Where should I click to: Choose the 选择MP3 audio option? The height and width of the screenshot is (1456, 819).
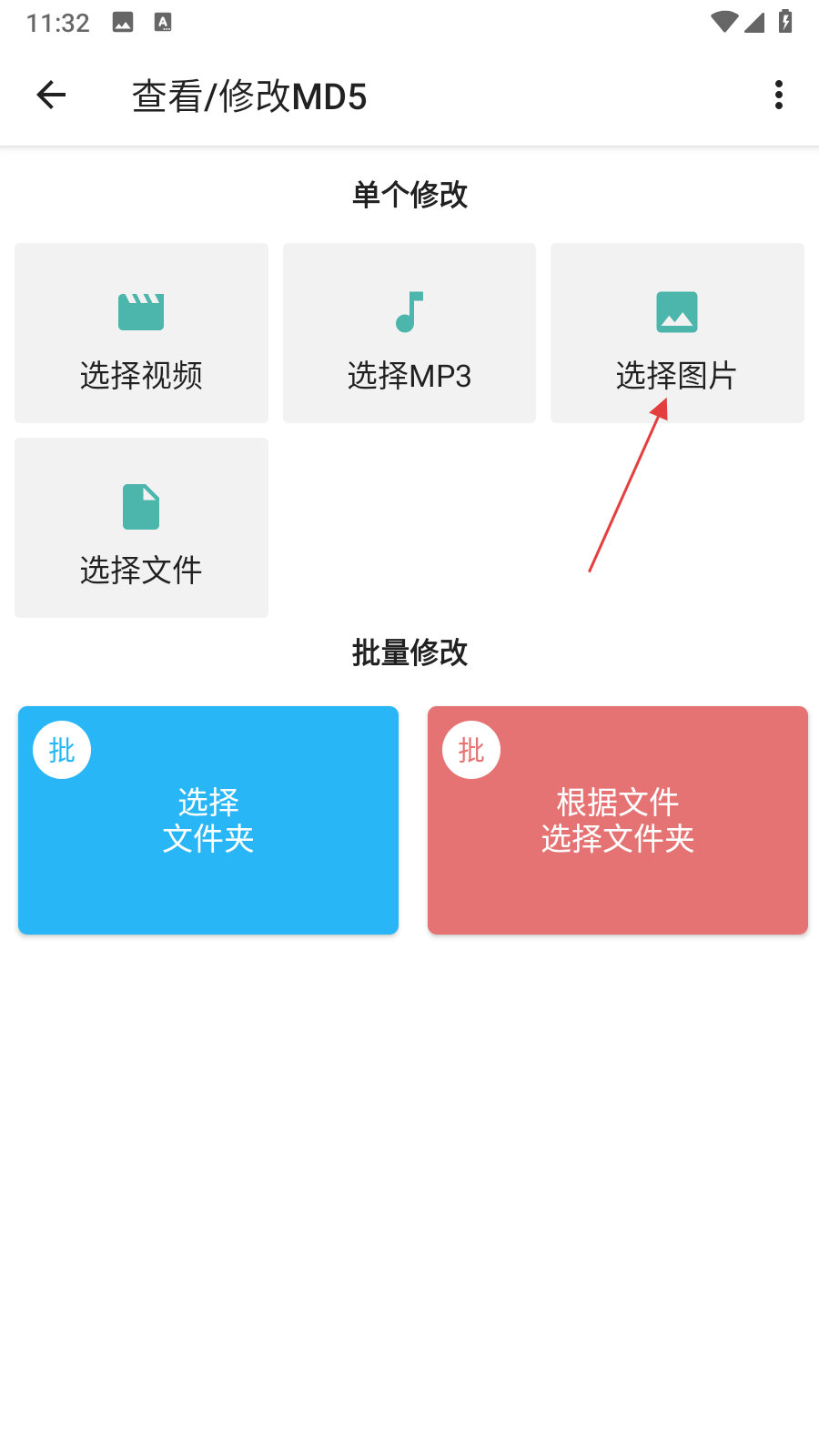[x=409, y=333]
